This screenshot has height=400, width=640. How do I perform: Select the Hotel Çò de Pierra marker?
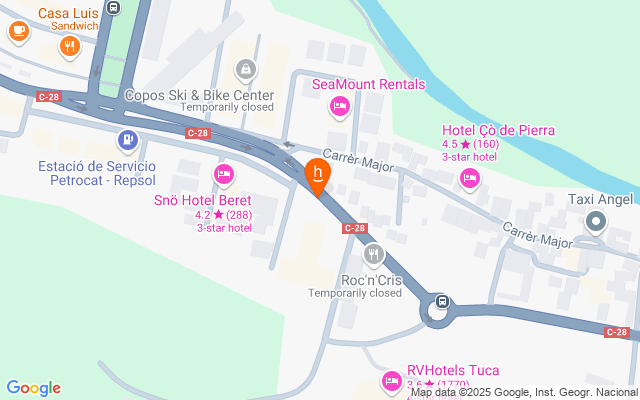469,178
